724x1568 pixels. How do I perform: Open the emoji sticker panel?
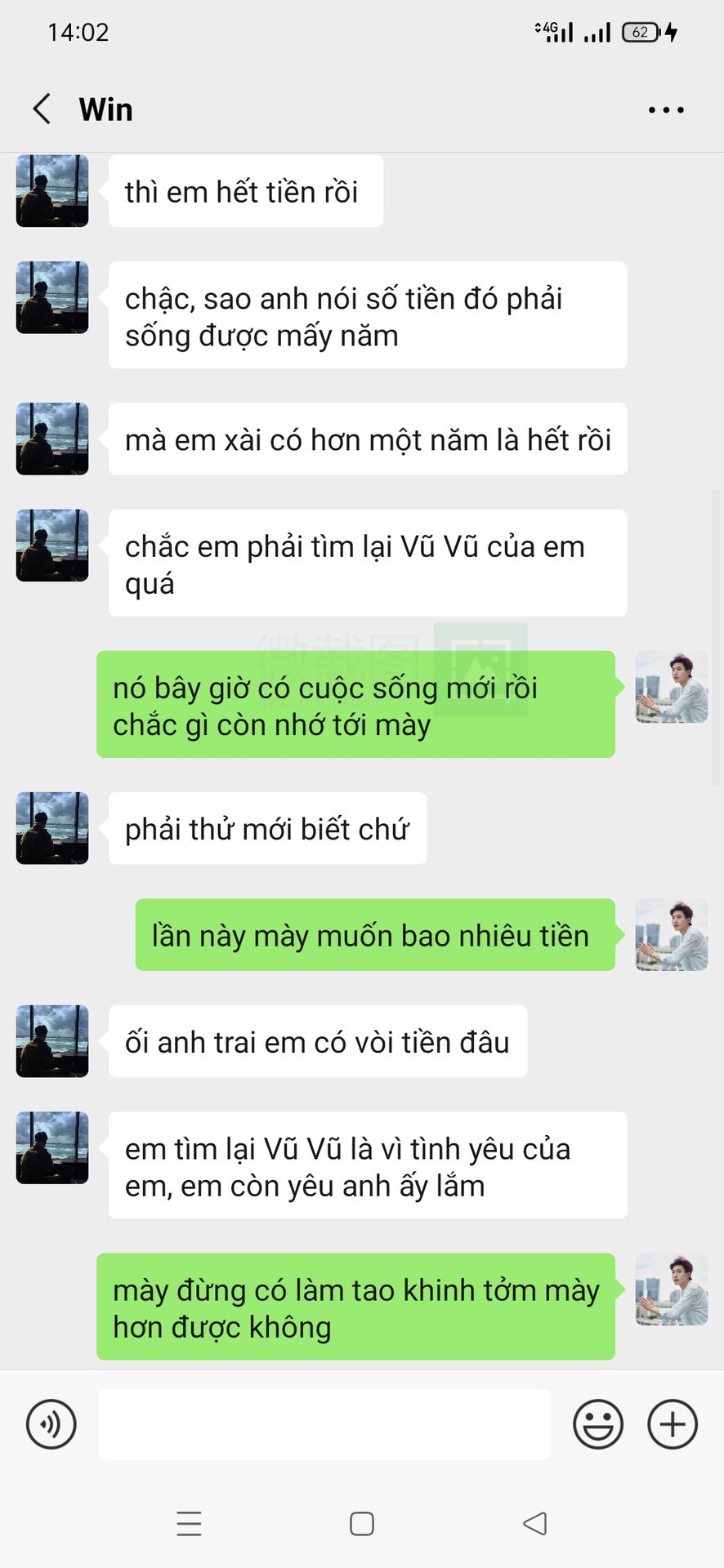tap(598, 1424)
